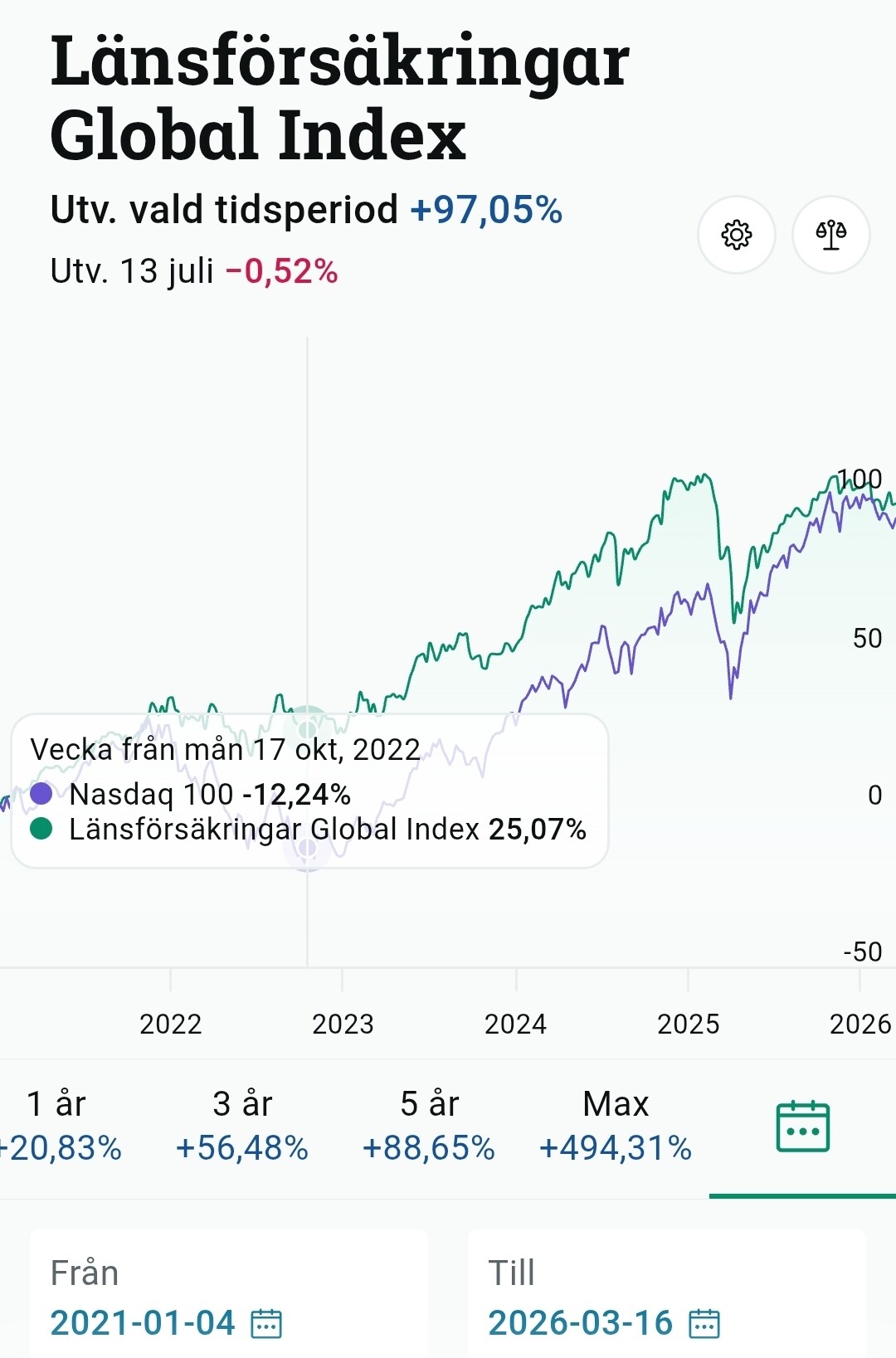
Task: Change the Till end date
Action: [x=667, y=1296]
